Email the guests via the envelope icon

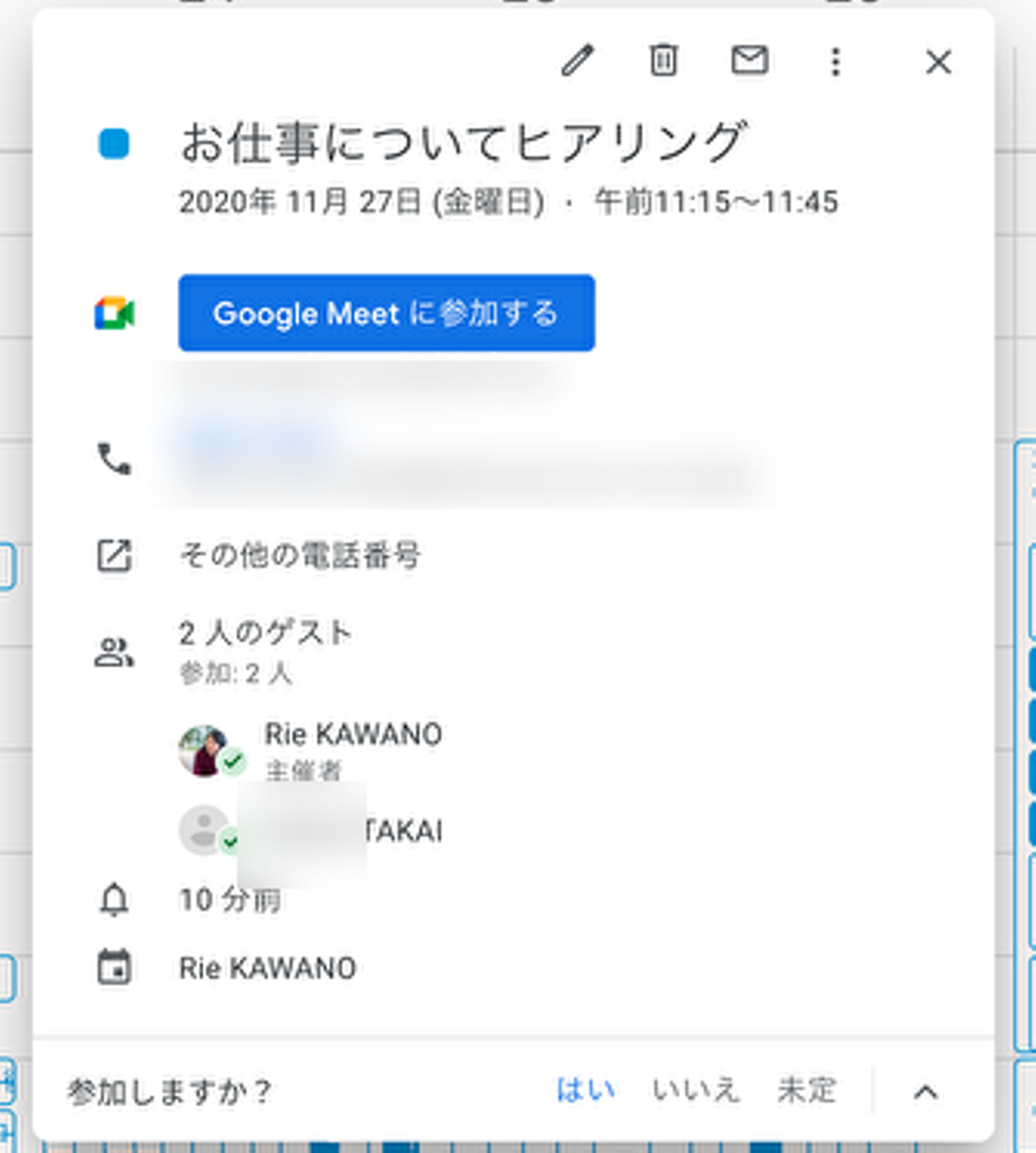750,61
